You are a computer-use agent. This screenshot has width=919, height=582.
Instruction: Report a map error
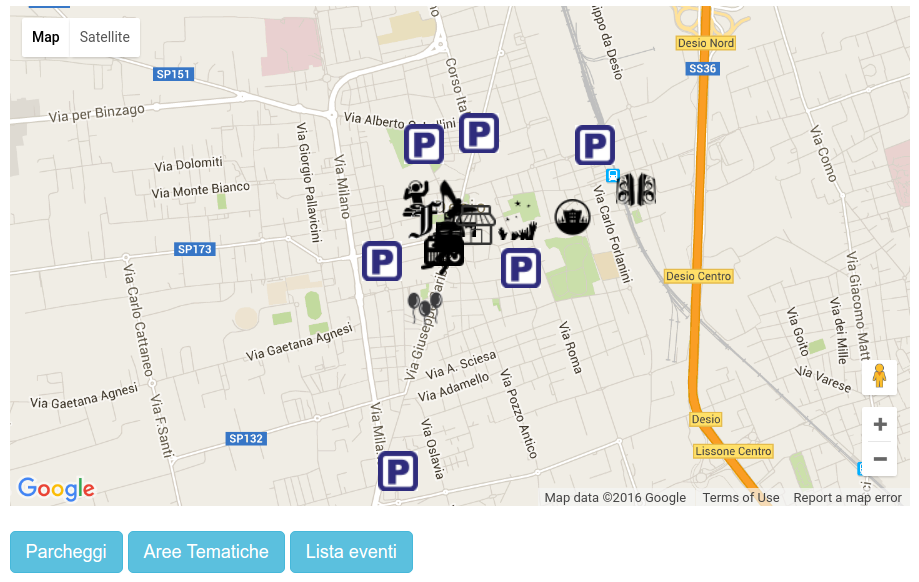[x=847, y=498]
